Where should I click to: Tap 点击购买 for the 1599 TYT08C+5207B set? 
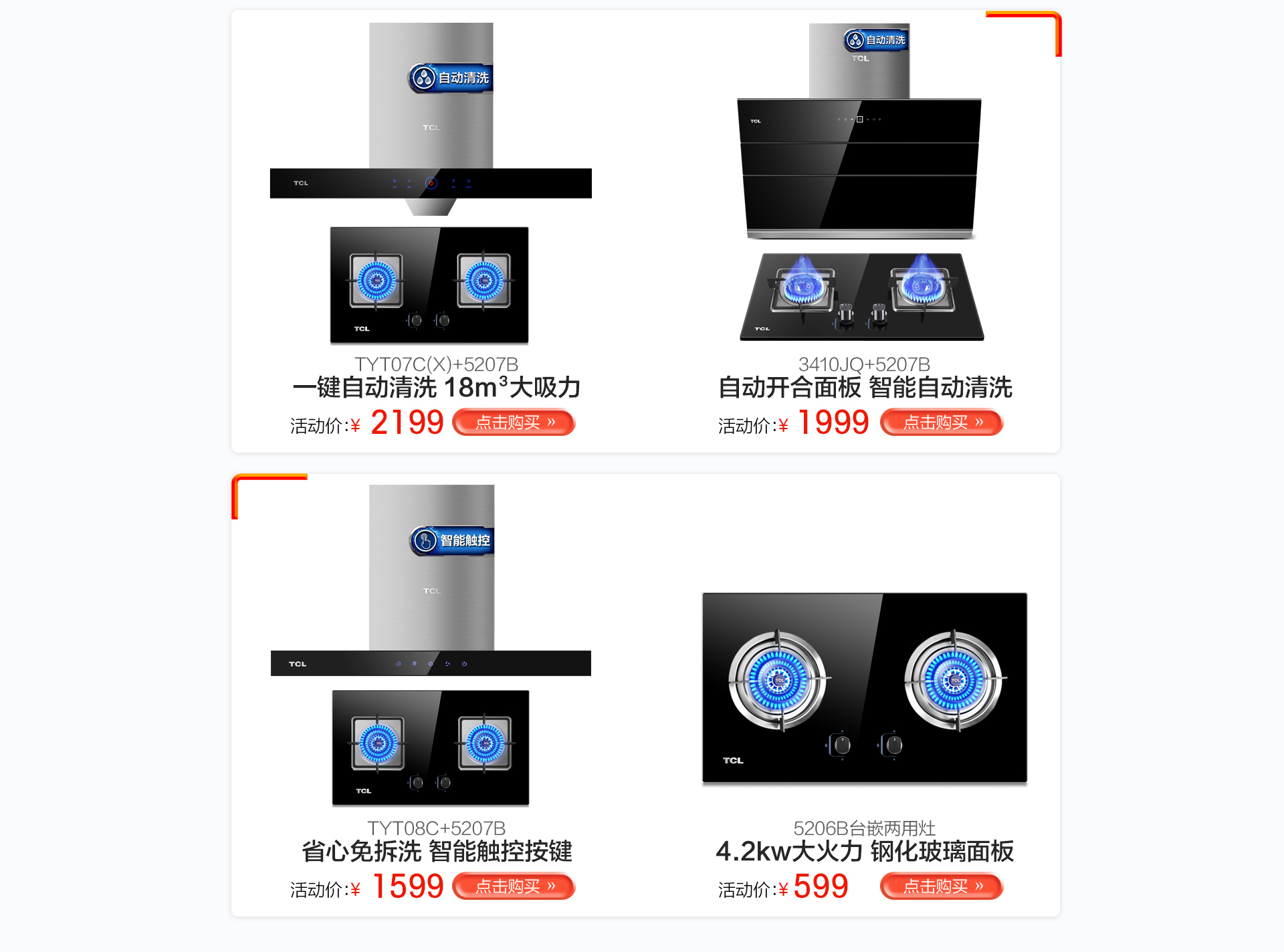tap(514, 886)
